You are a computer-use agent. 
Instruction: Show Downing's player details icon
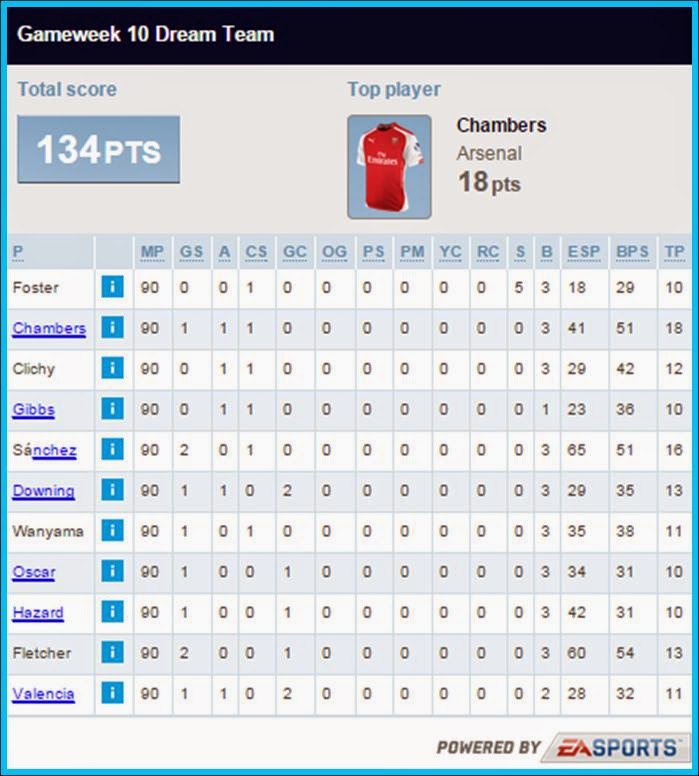(112, 490)
